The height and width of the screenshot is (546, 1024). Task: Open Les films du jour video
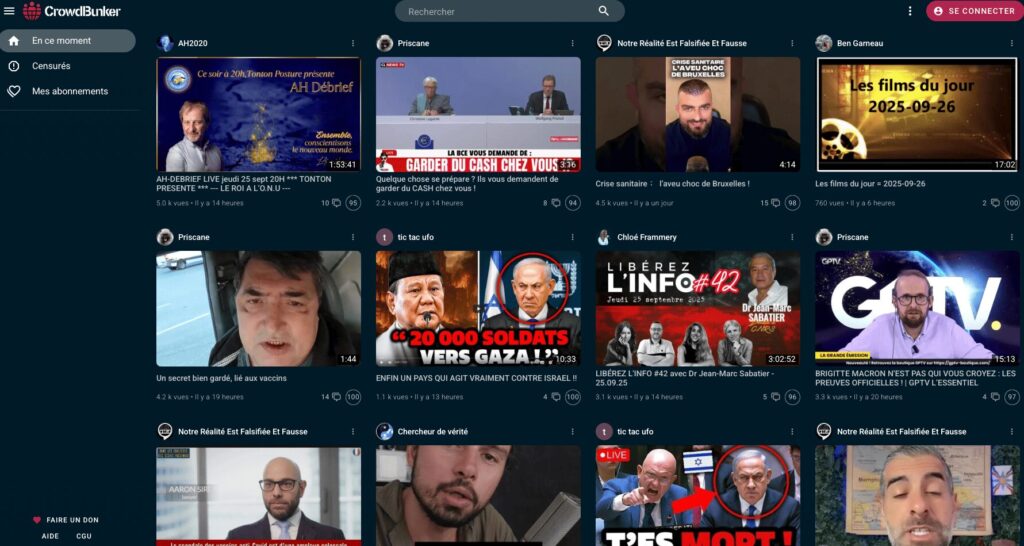[x=917, y=114]
